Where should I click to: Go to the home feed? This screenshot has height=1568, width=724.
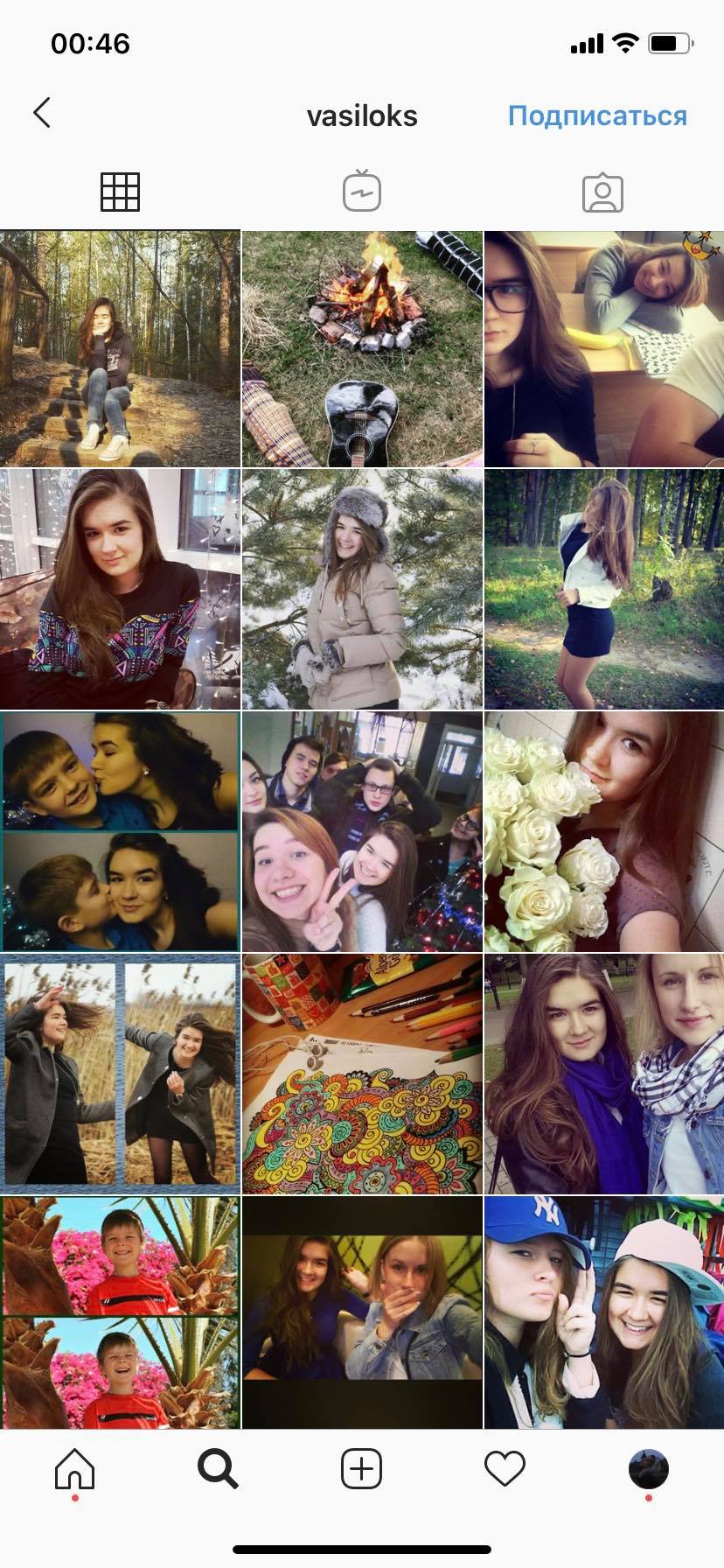tap(74, 1469)
